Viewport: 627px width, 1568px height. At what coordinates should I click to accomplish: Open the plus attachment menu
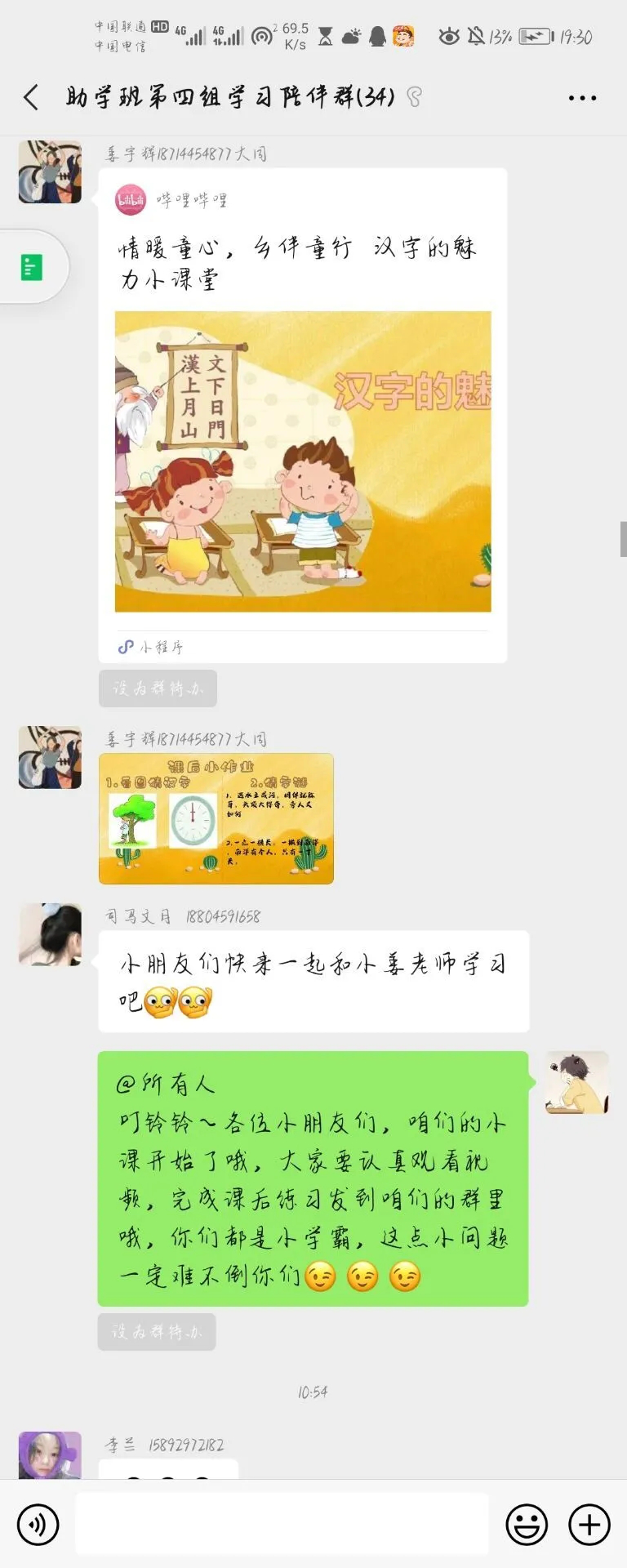(589, 1524)
